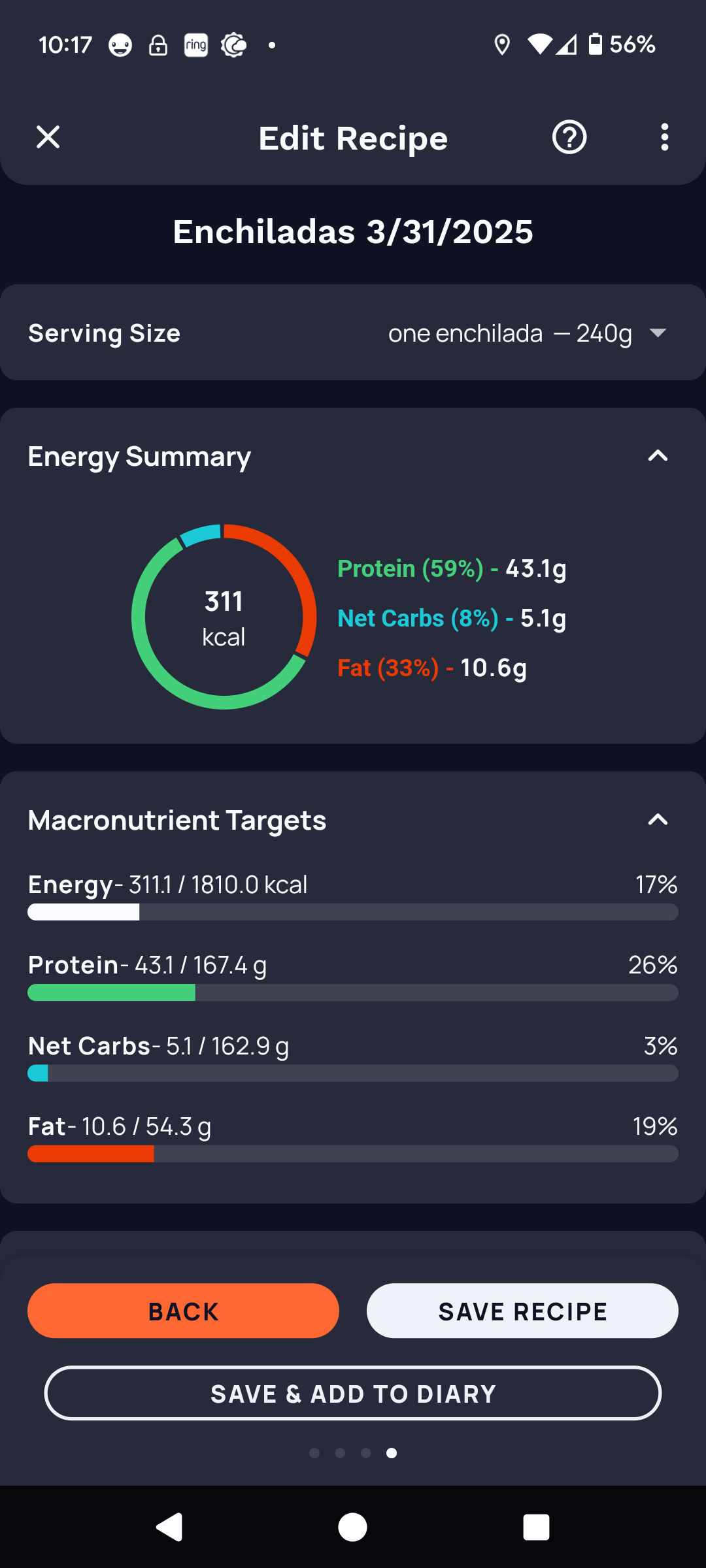Open the Serving Size dropdown

(353, 333)
